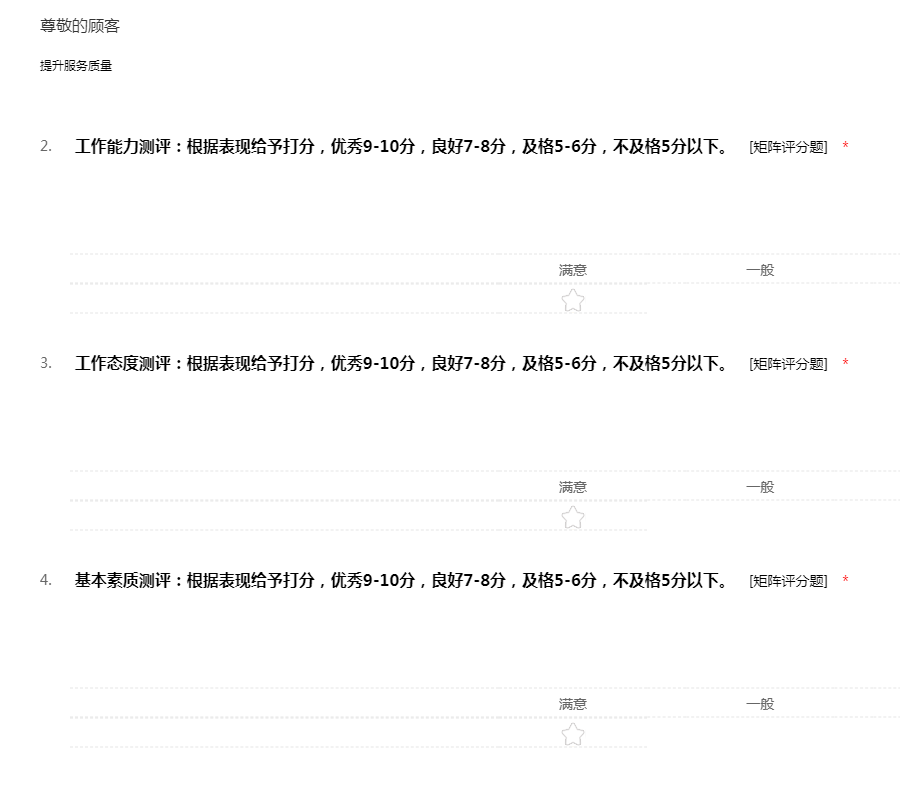900x800 pixels.
Task: Select the star for 工作态度测评
Action: pyautogui.click(x=572, y=517)
